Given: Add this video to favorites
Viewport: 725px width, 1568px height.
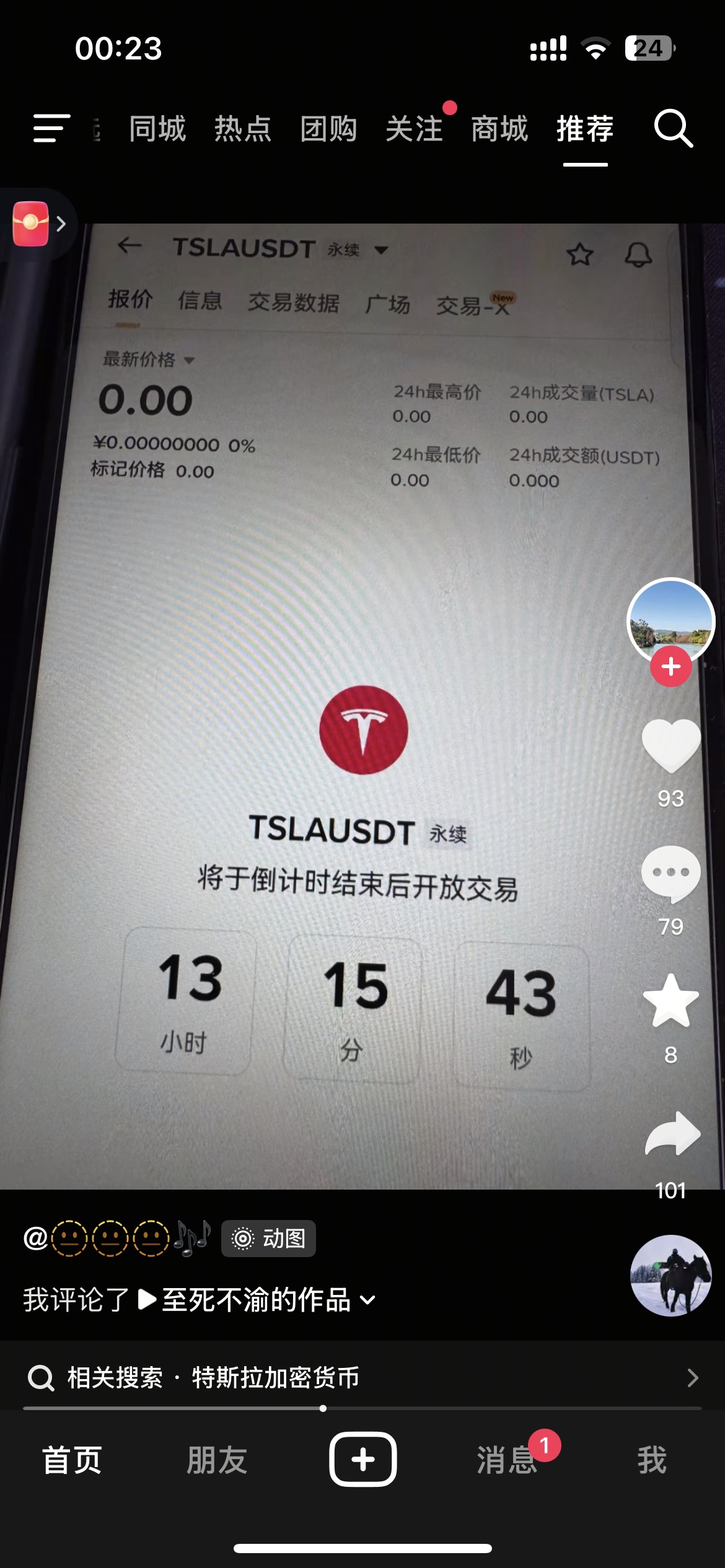Looking at the screenshot, I should click(x=670, y=1001).
